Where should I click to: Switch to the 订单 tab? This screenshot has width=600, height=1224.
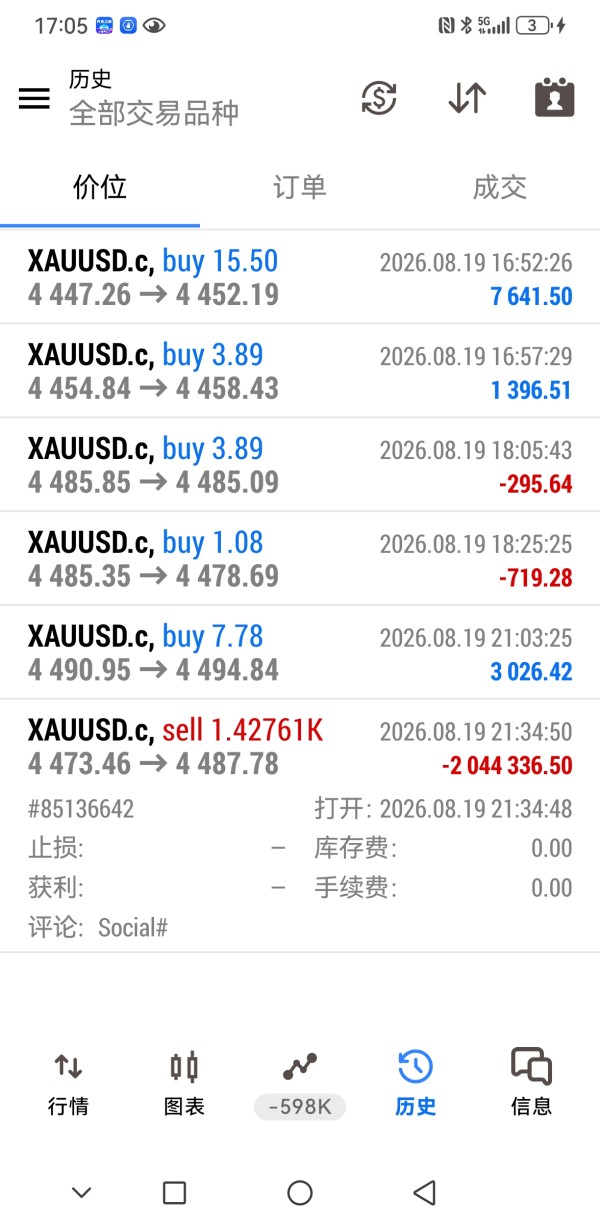pos(300,188)
